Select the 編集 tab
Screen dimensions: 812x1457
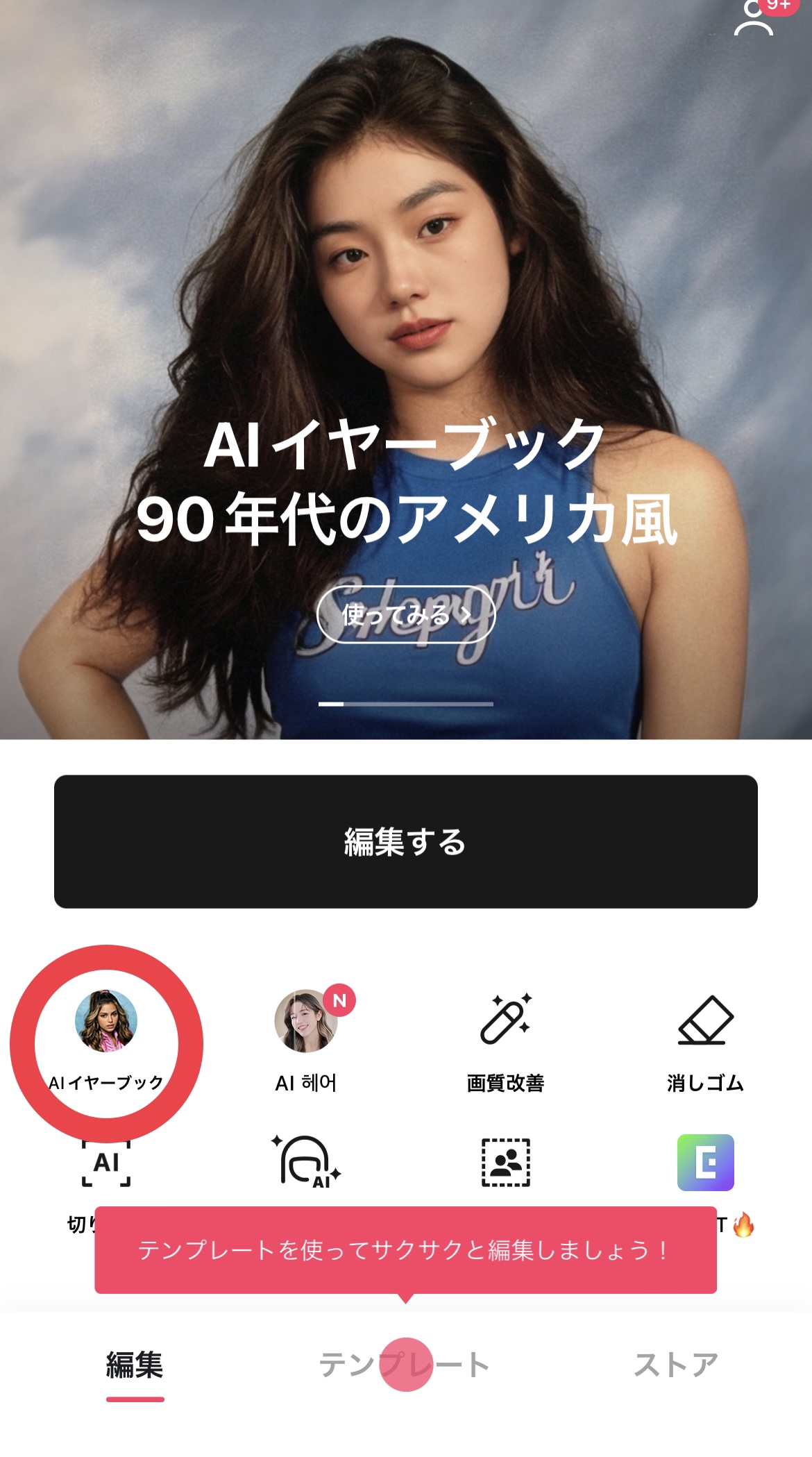[135, 1365]
